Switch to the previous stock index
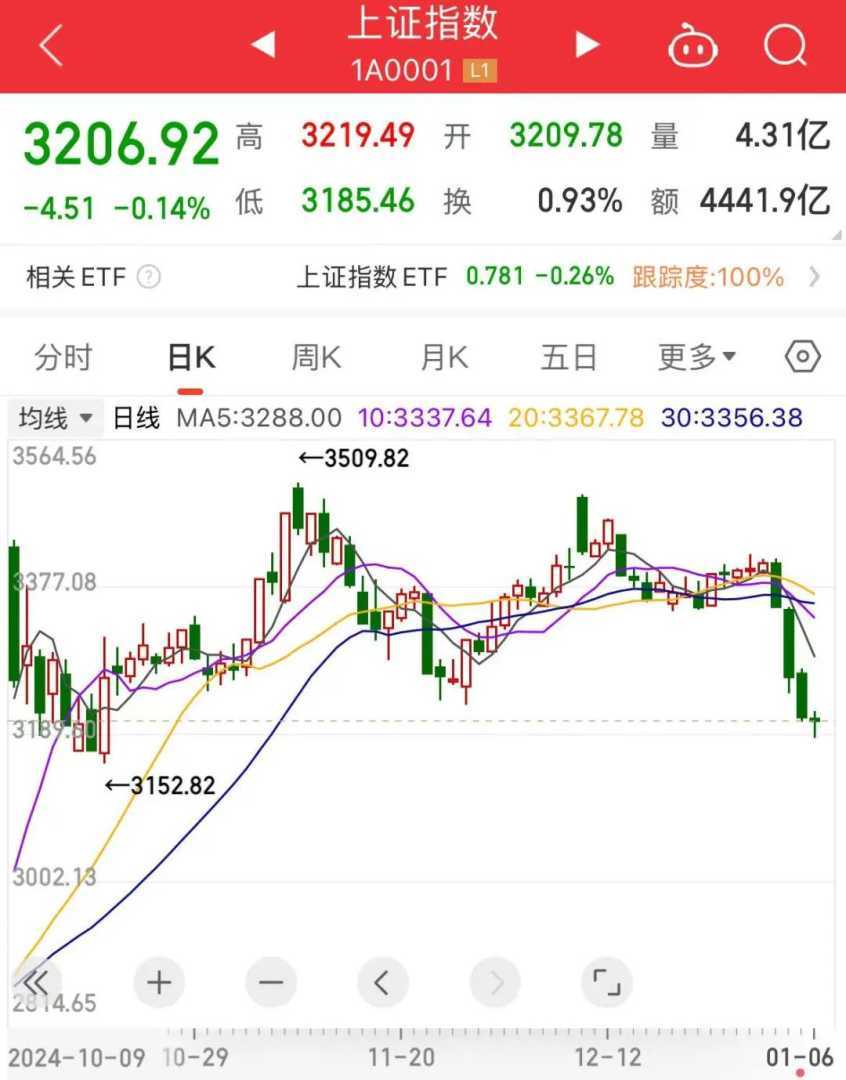The image size is (846, 1080). tap(262, 44)
